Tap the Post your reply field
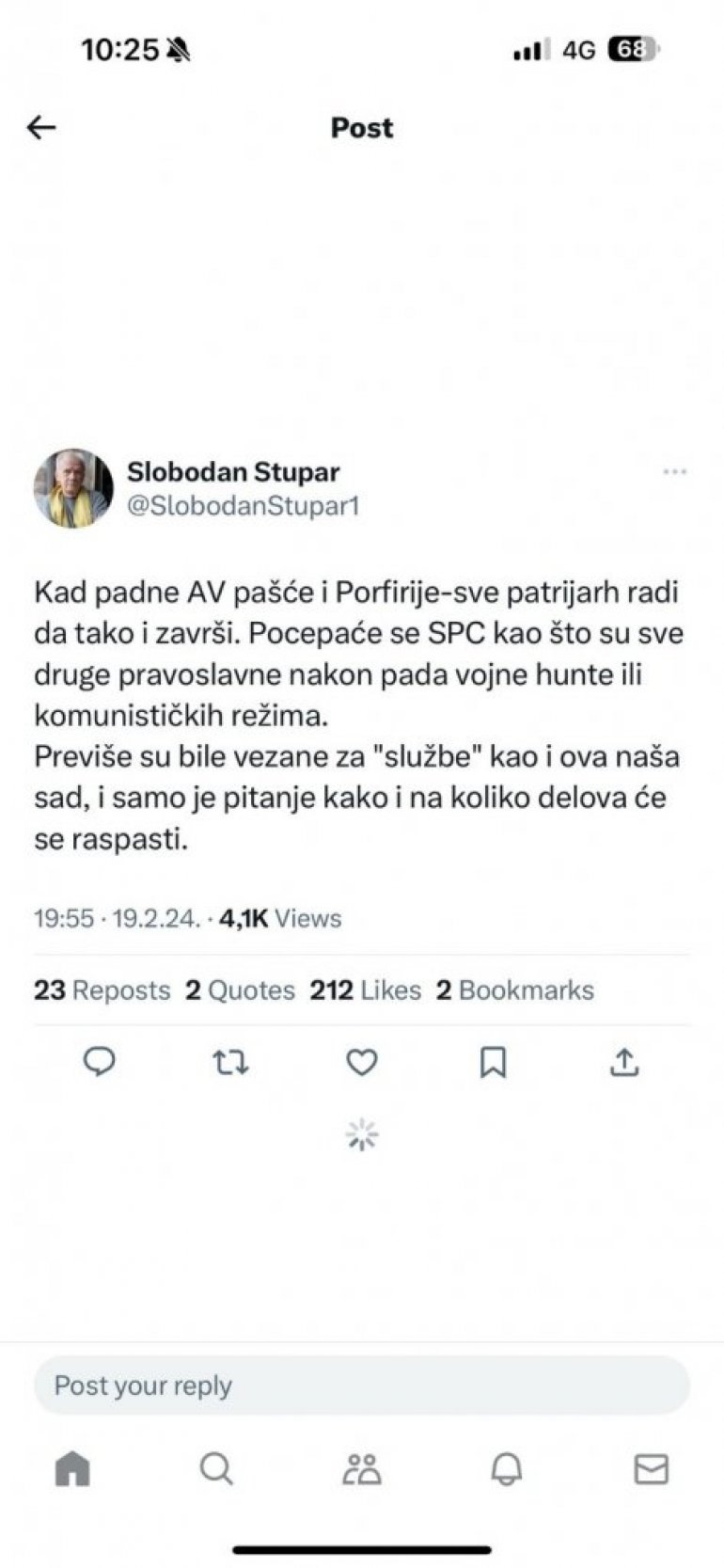 pos(362,1386)
